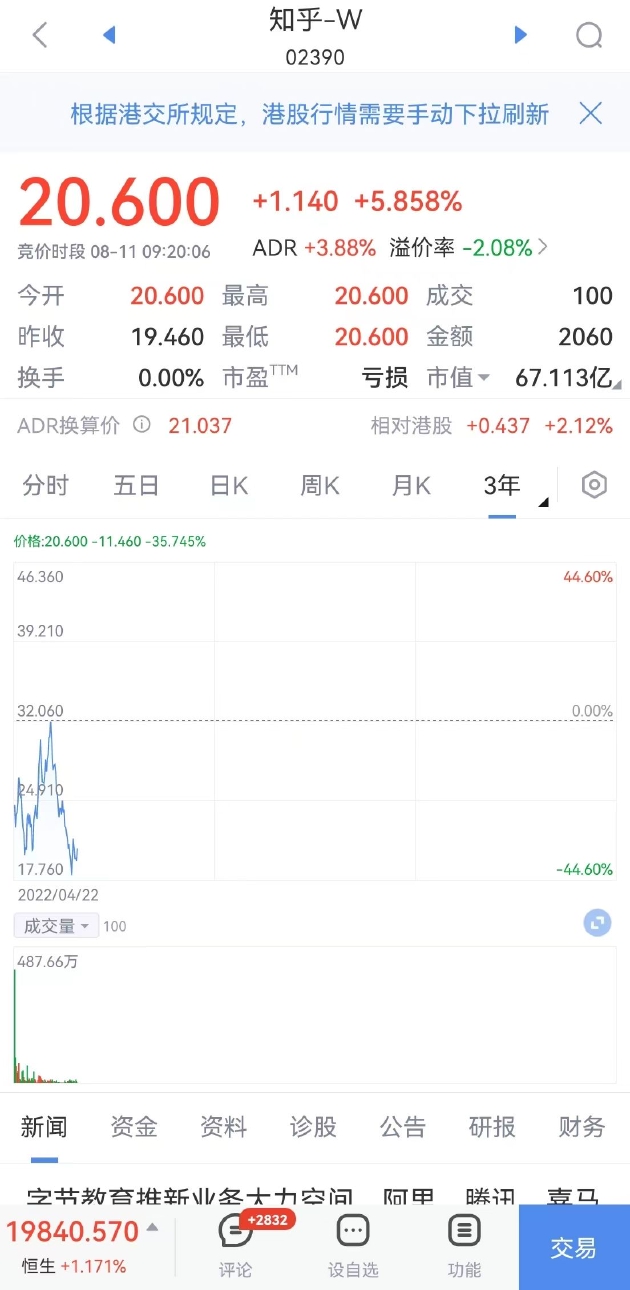Select the 月K chart tab

point(411,486)
